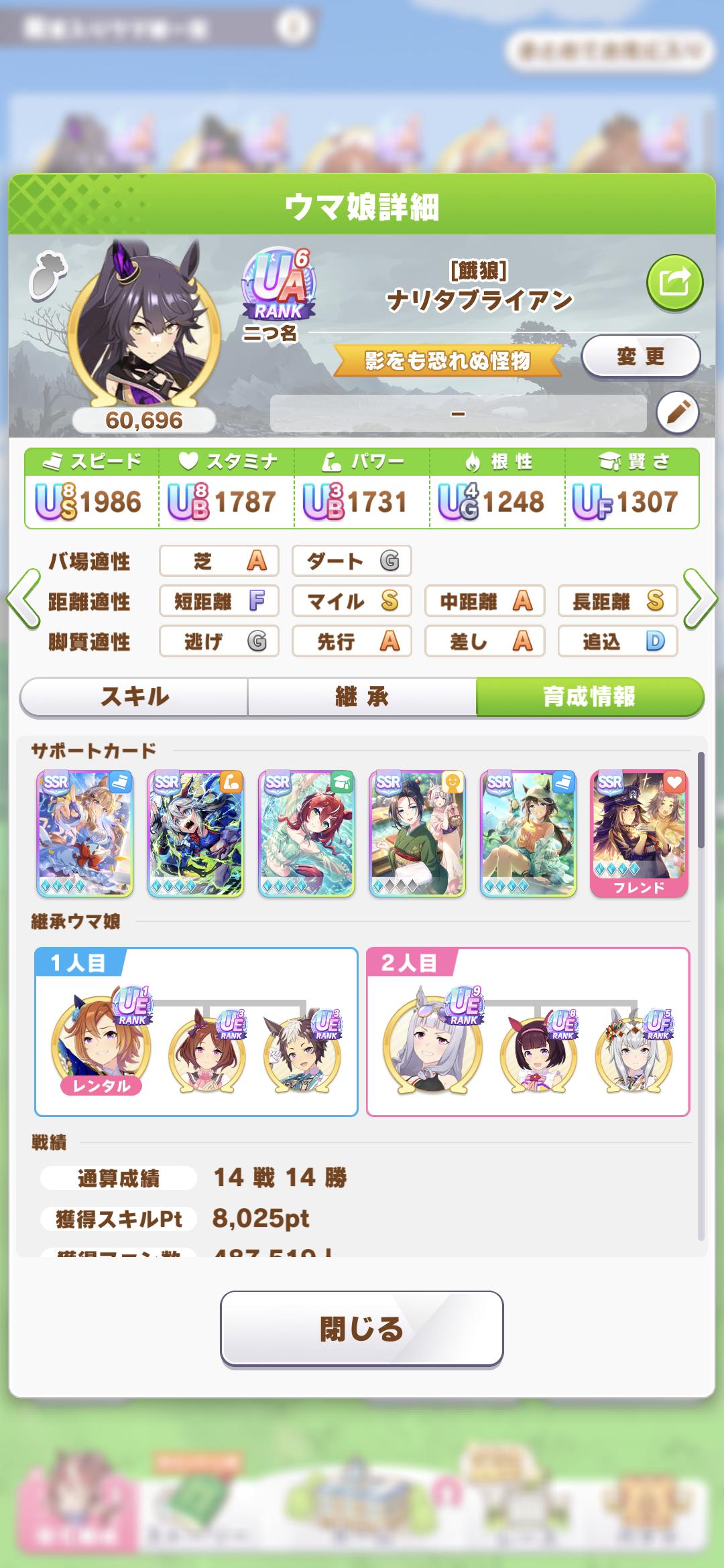Open the first SSR speed support card

click(x=85, y=833)
